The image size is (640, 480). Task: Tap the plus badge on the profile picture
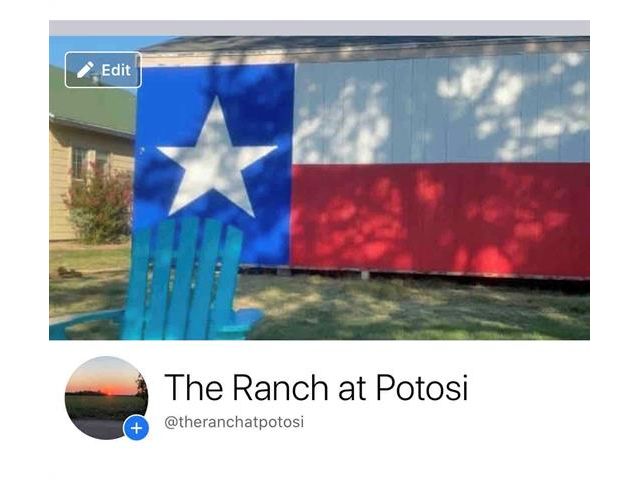136,428
